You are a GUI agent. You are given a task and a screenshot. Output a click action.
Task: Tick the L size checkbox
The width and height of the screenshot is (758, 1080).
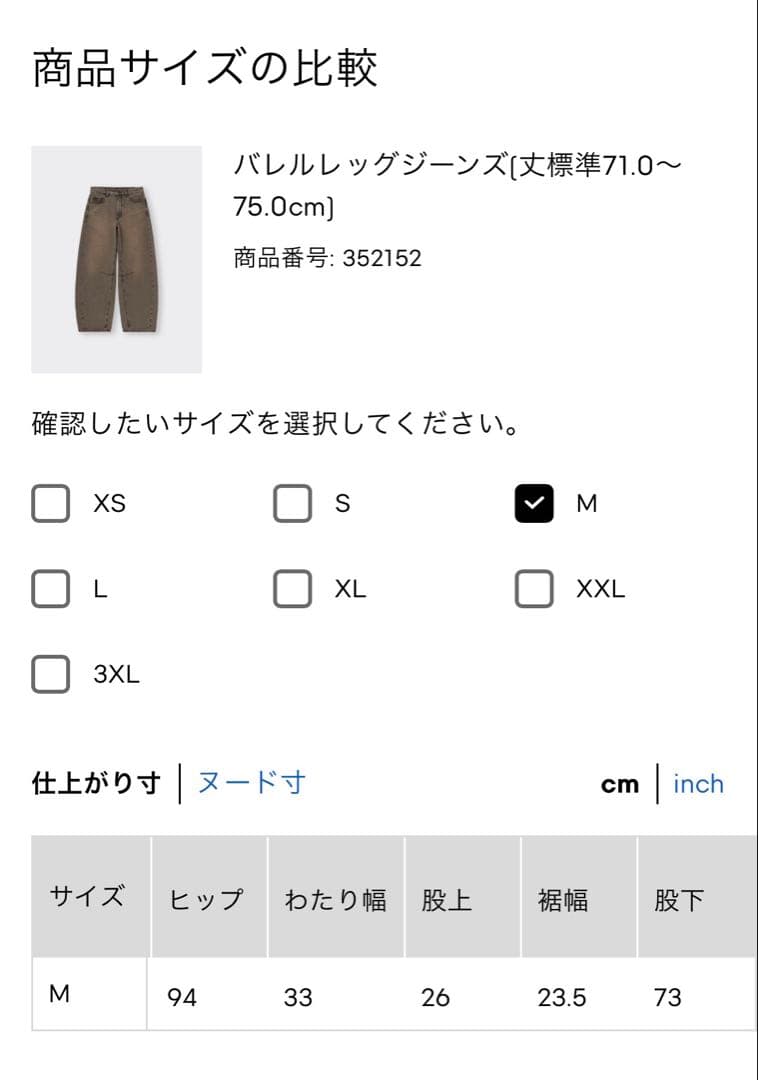pyautogui.click(x=50, y=589)
